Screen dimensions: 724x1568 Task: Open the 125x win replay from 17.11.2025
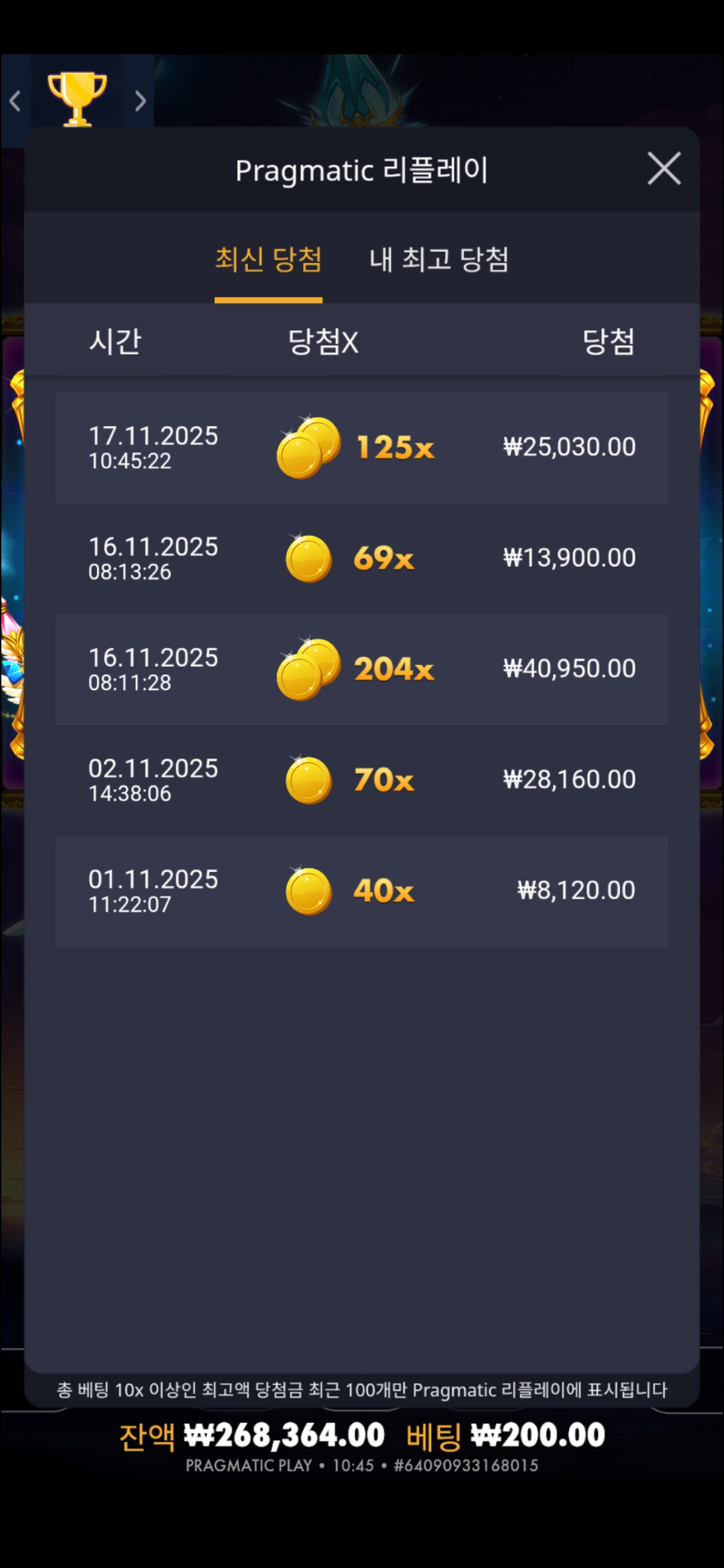(x=362, y=448)
